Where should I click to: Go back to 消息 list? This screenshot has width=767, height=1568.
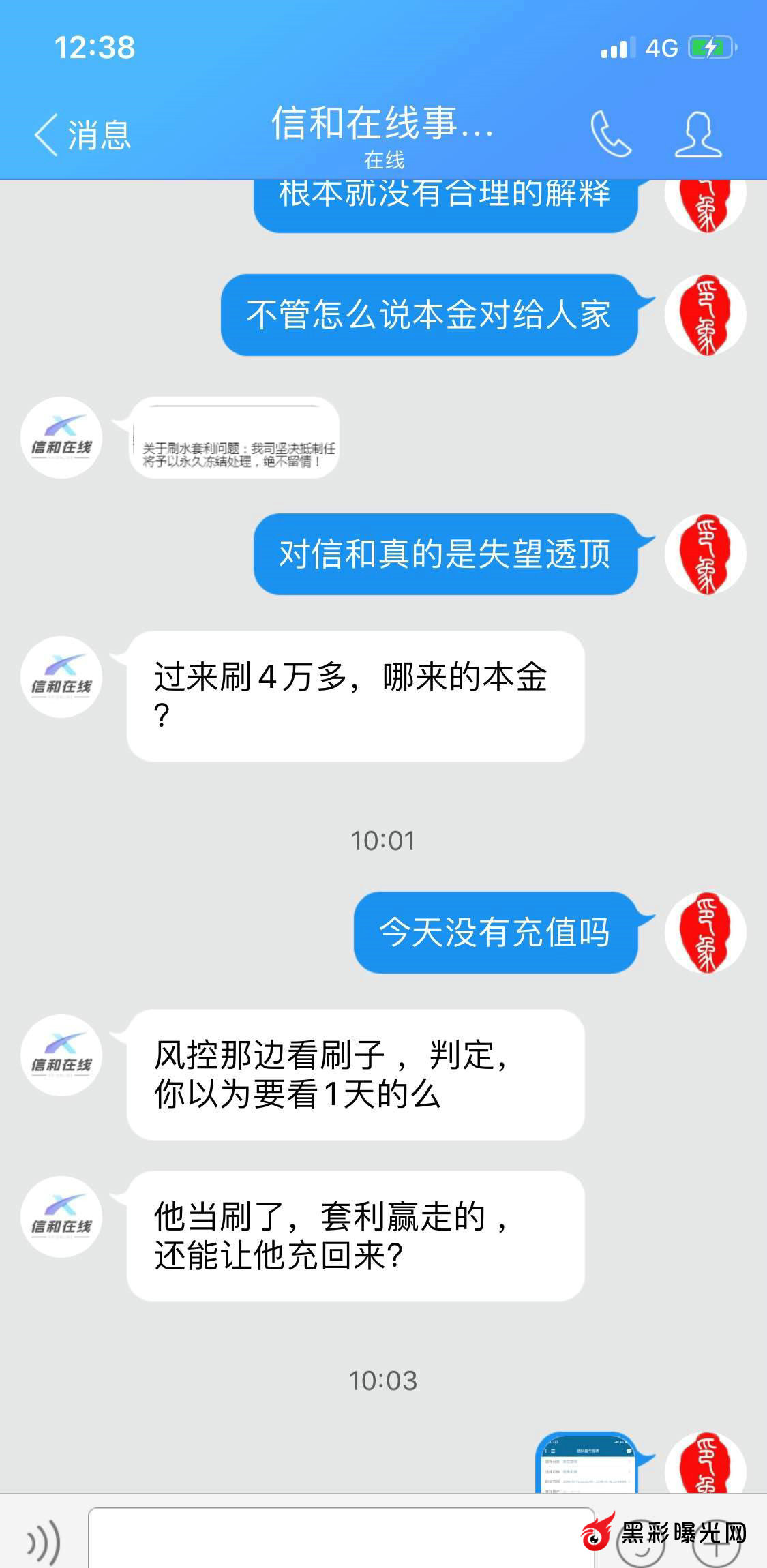coord(82,134)
